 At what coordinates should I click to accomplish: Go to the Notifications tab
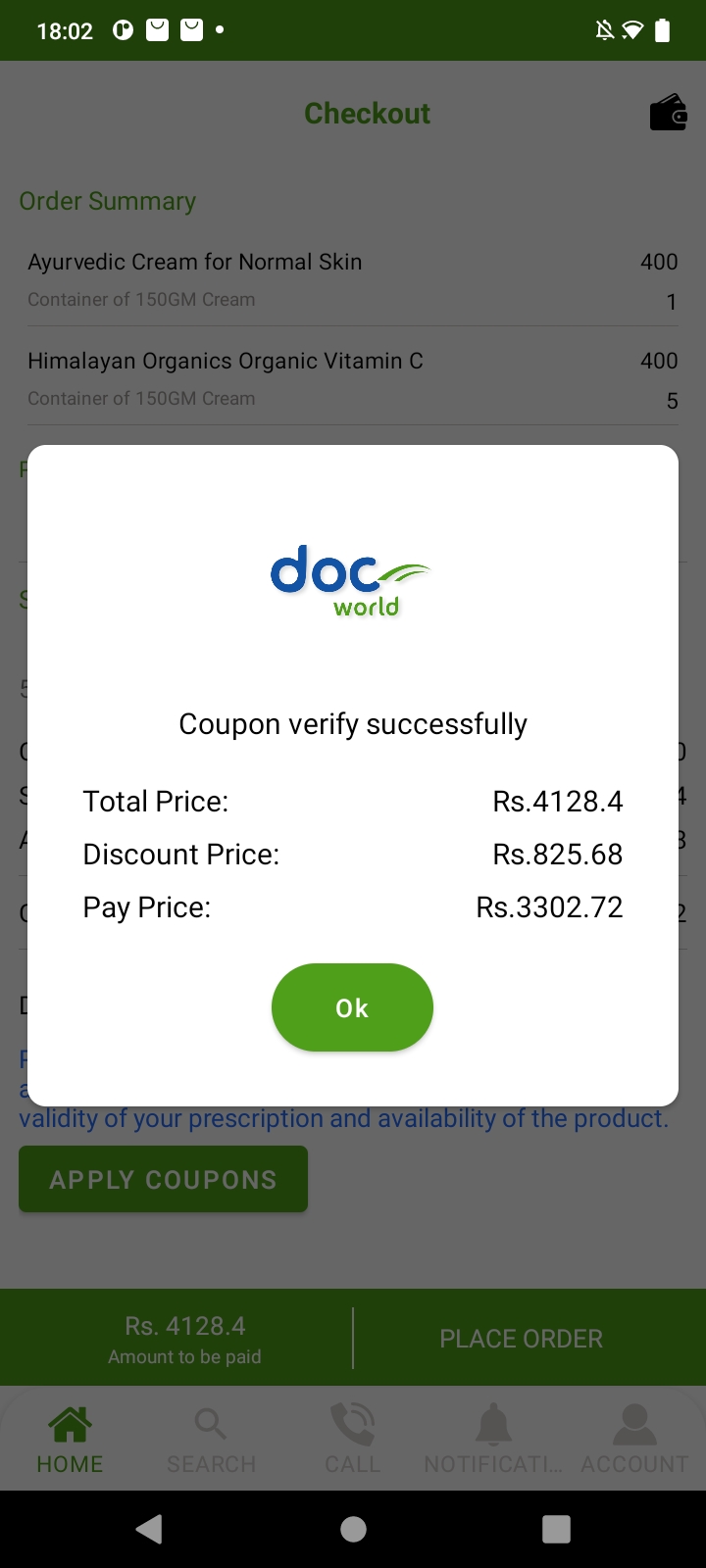(x=493, y=1439)
